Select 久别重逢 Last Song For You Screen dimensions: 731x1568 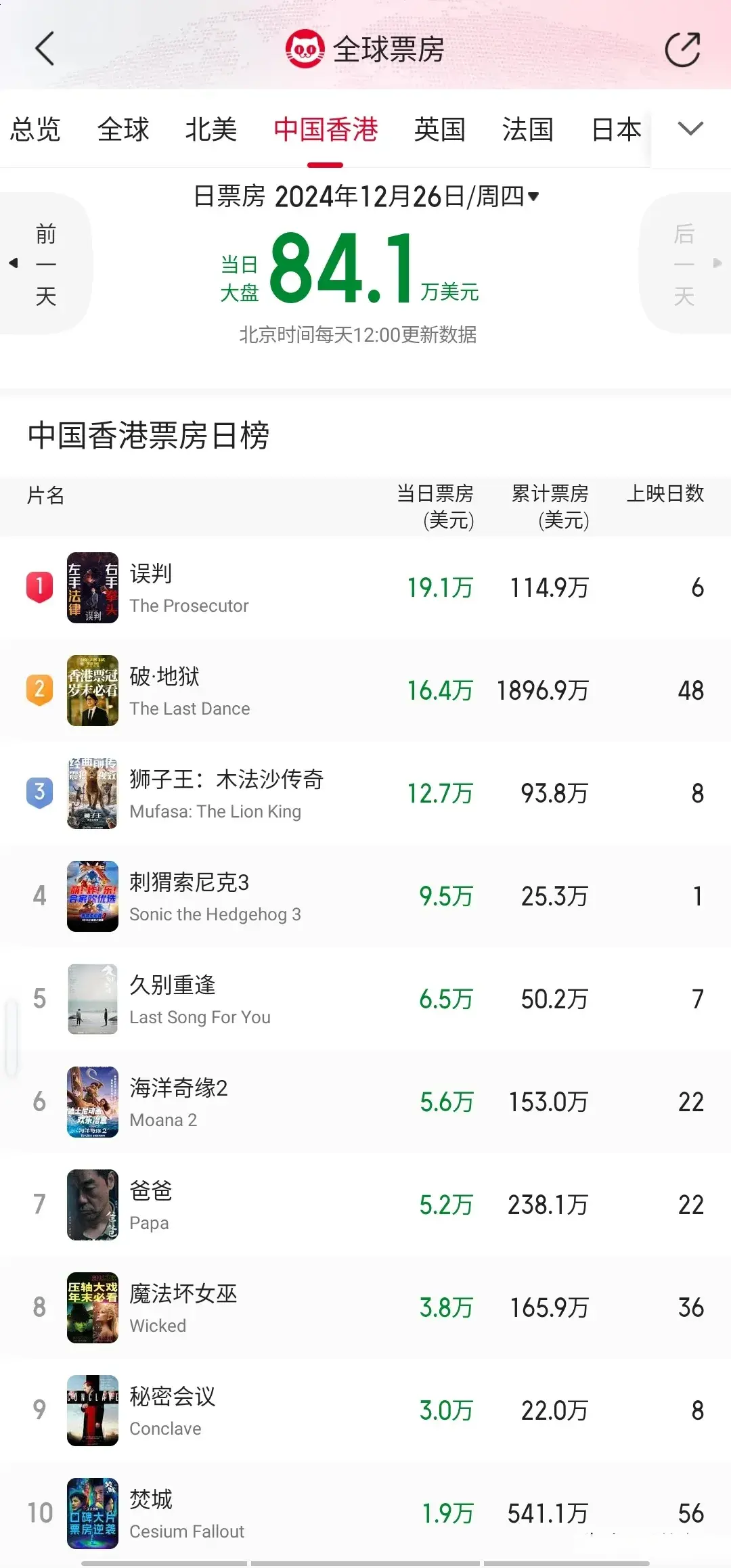coord(200,999)
